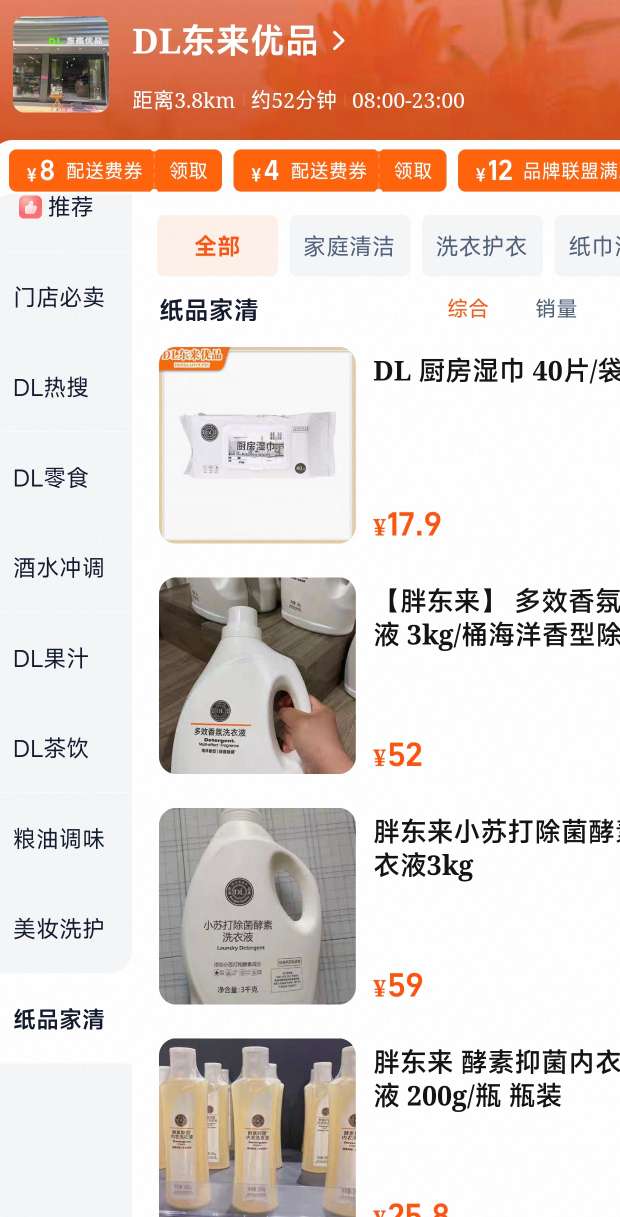620x1217 pixels.
Task: Open the DL东来优品 store page
Action: tap(238, 42)
